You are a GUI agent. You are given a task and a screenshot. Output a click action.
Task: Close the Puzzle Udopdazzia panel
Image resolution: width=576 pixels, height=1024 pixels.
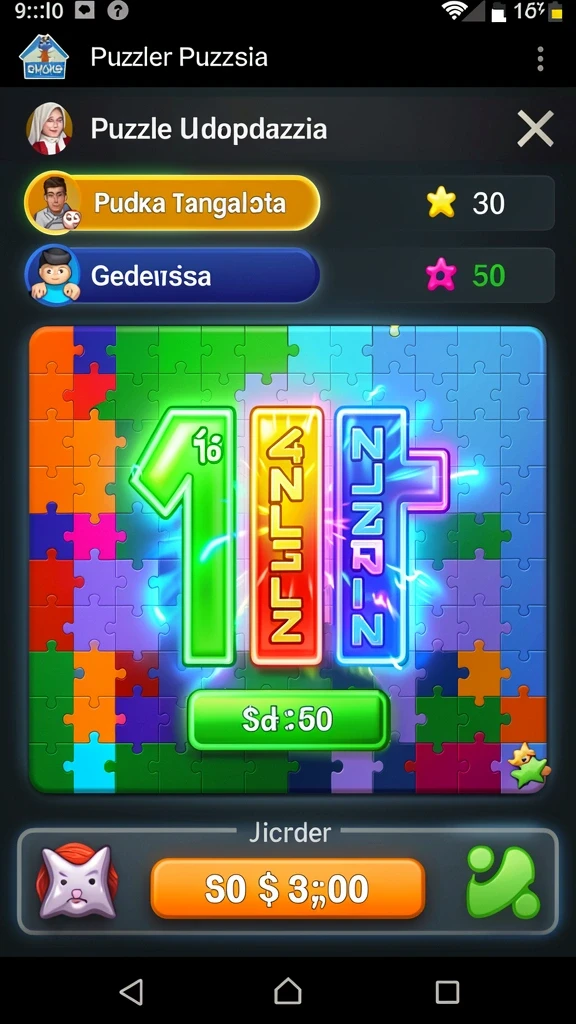point(535,129)
